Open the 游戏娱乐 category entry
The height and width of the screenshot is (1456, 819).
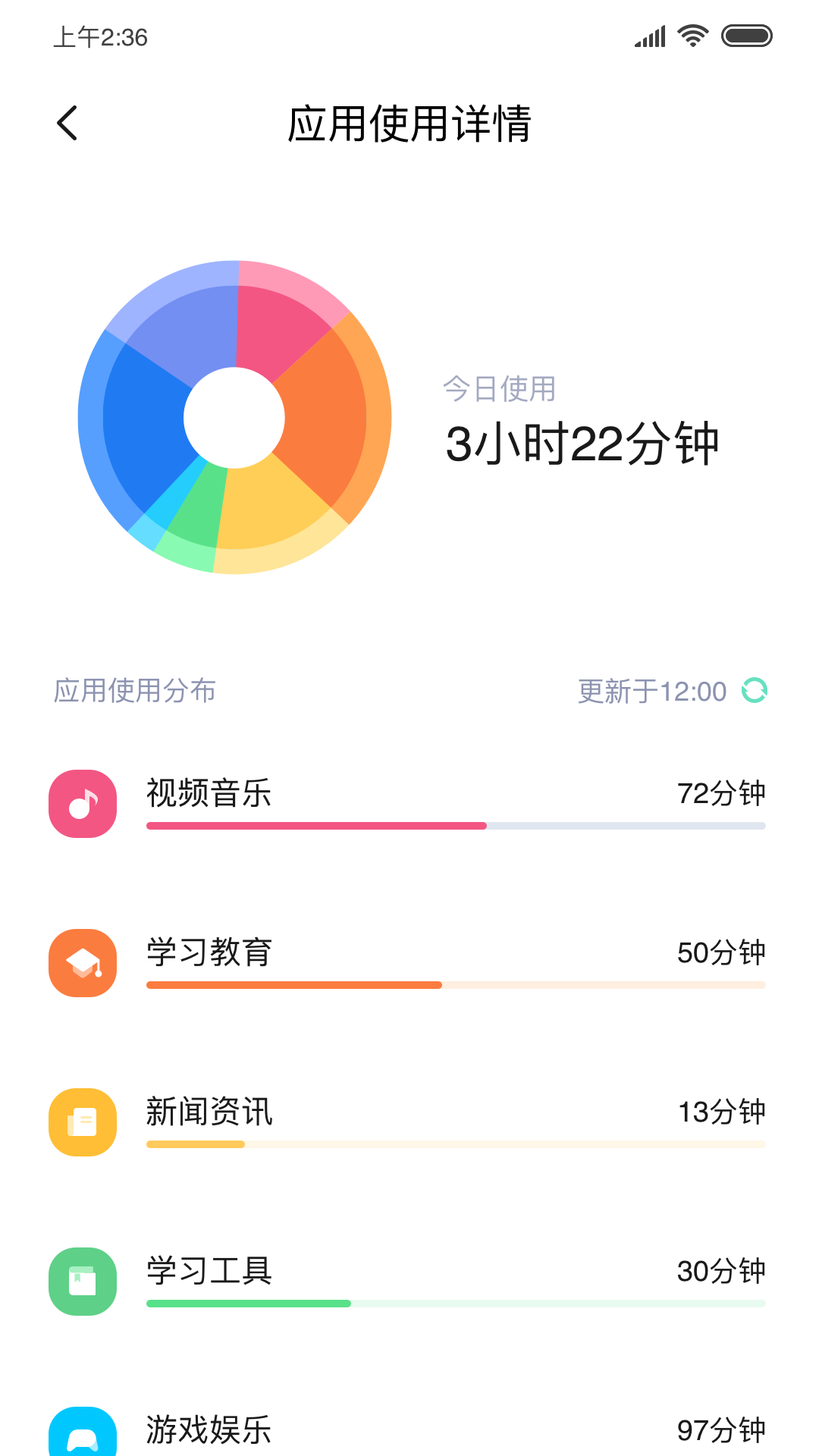[x=409, y=1429]
